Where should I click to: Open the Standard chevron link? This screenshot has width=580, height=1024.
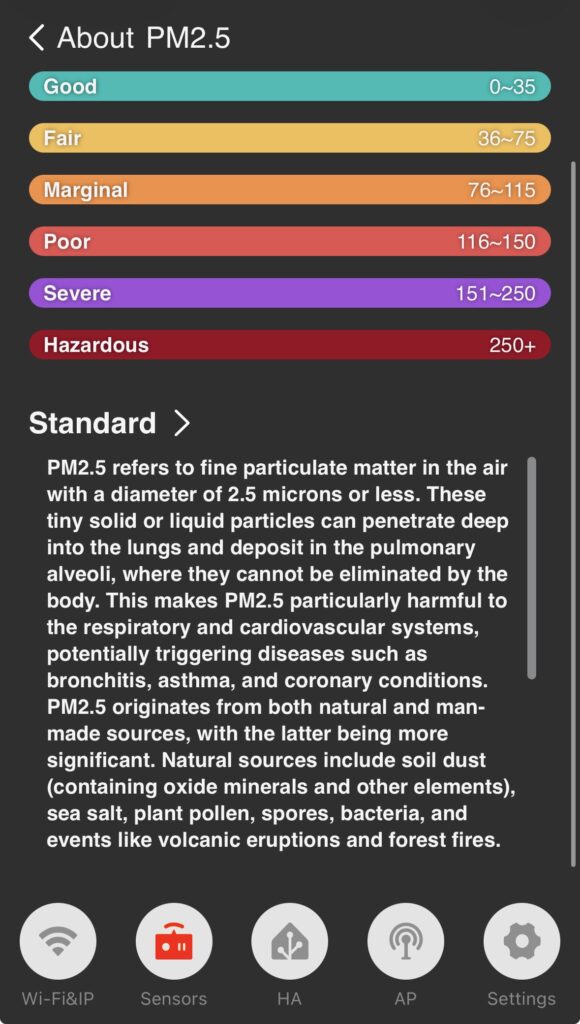coord(183,423)
